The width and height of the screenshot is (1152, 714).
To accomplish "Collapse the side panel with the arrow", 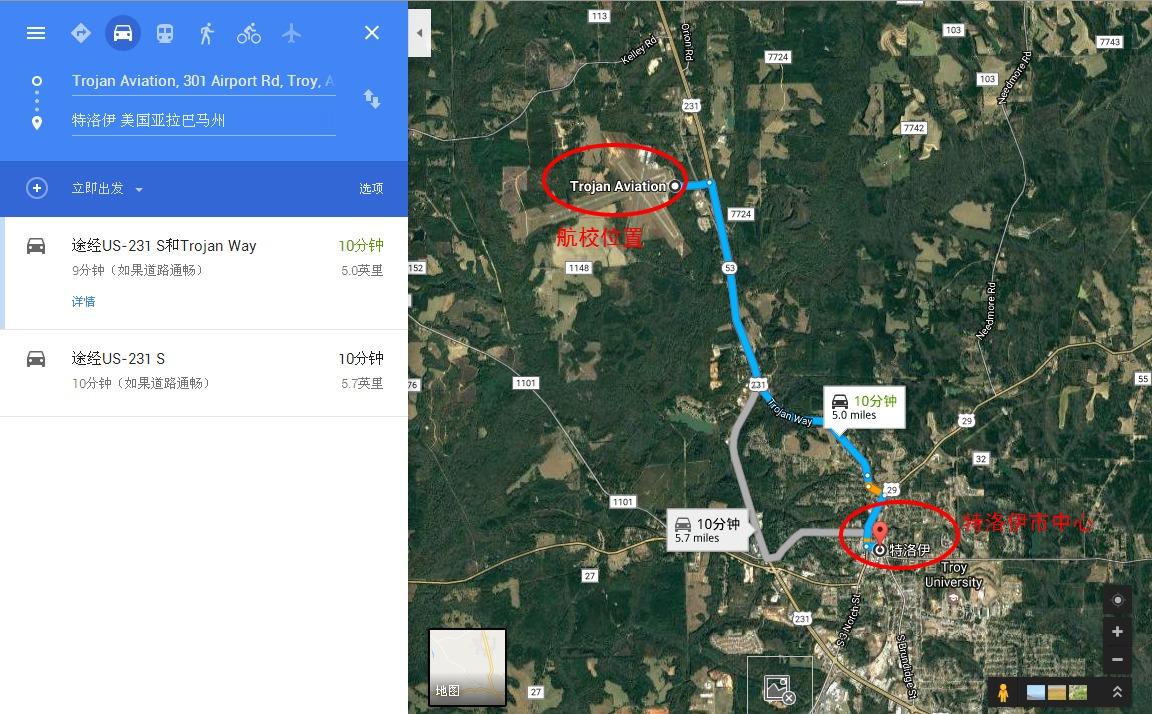I will point(420,33).
